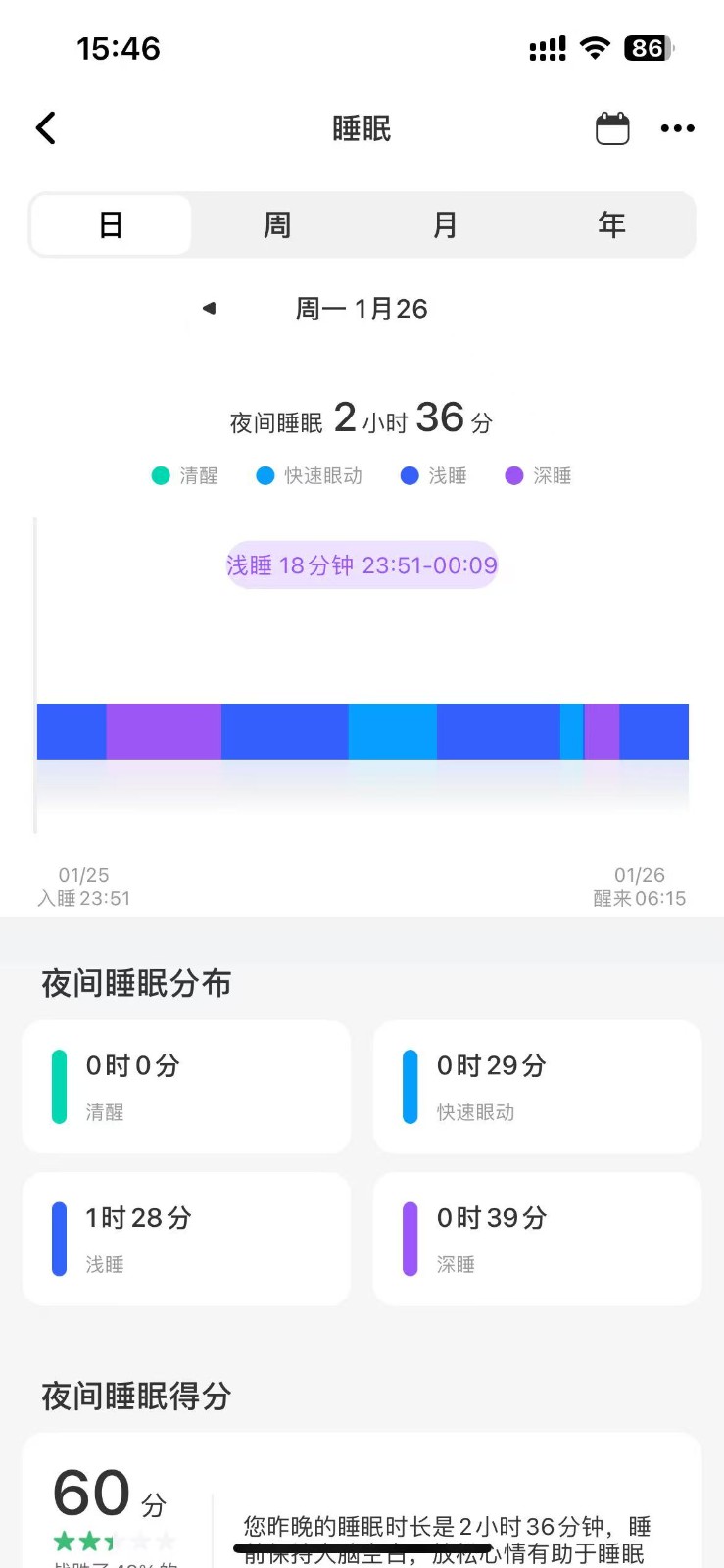The image size is (724, 1568).
Task: Switch to the 周 (week) tab
Action: pos(277,225)
